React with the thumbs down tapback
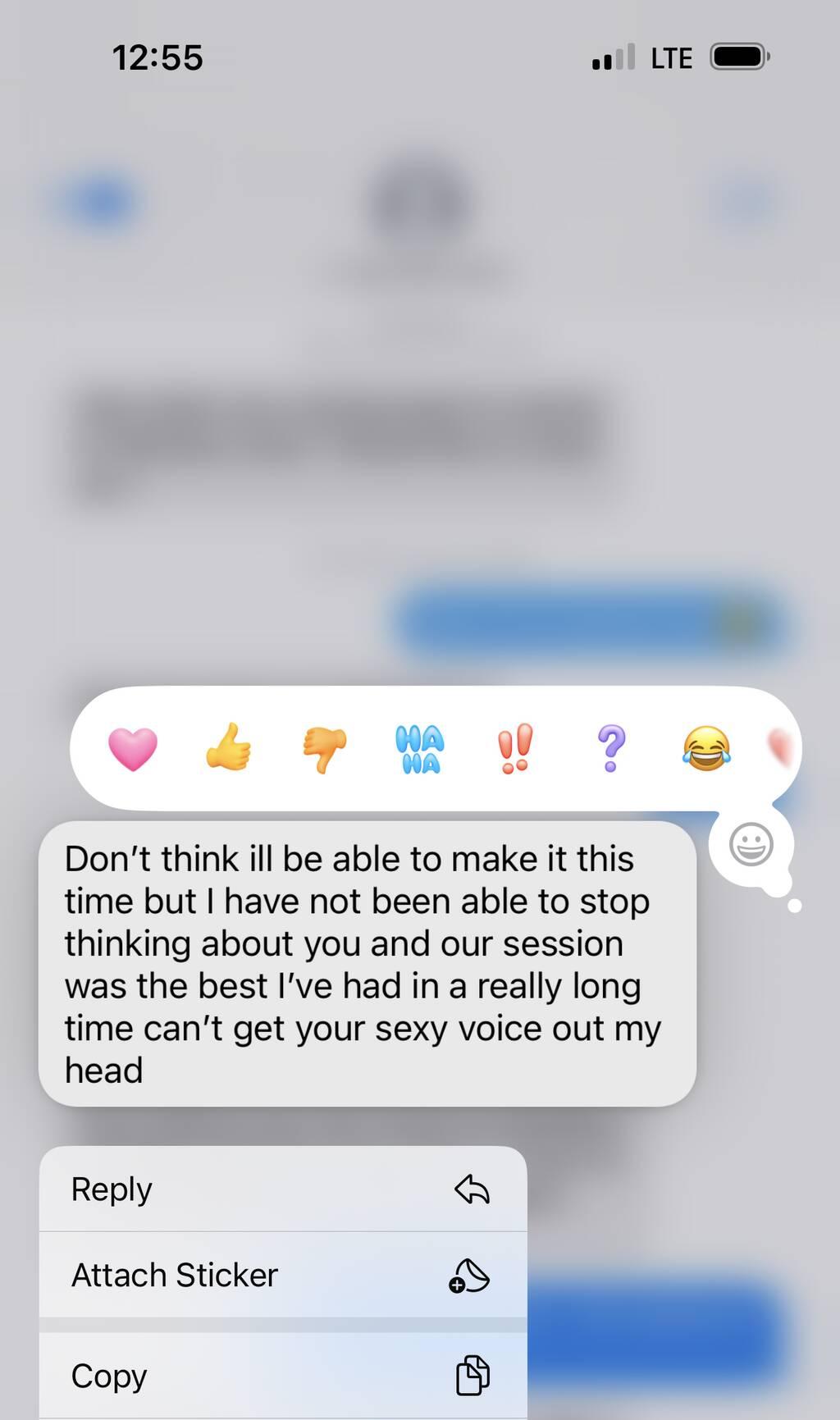This screenshot has height=1420, width=840. (x=324, y=748)
